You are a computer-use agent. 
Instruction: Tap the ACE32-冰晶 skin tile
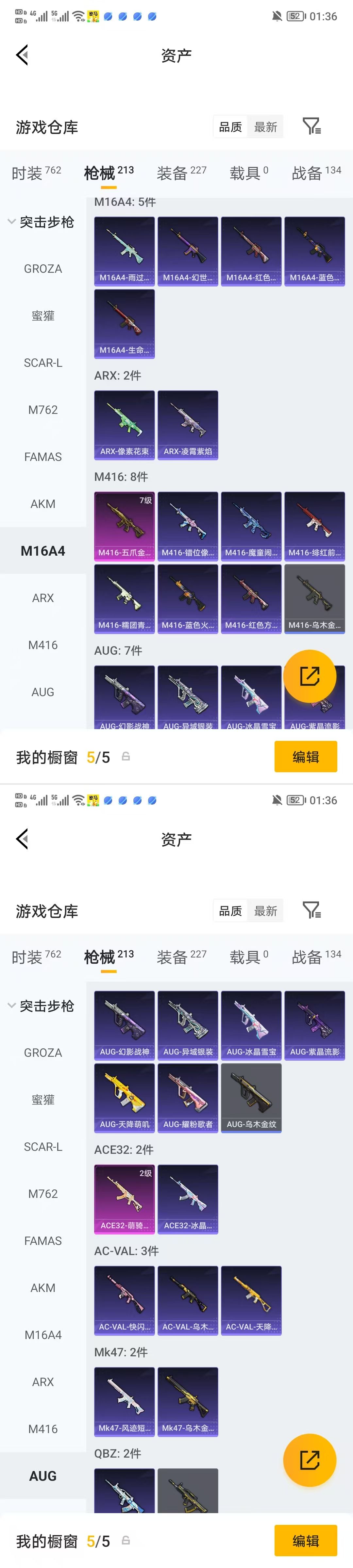(x=188, y=1199)
